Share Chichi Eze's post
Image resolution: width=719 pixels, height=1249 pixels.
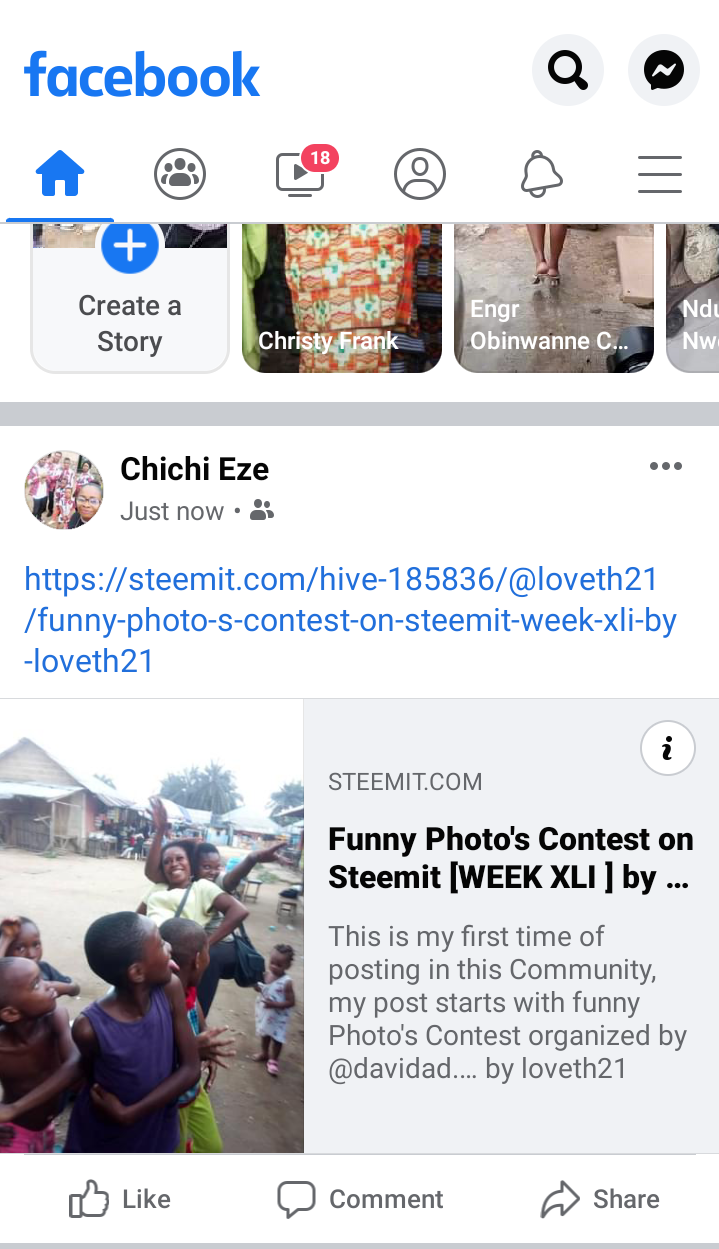[600, 1199]
